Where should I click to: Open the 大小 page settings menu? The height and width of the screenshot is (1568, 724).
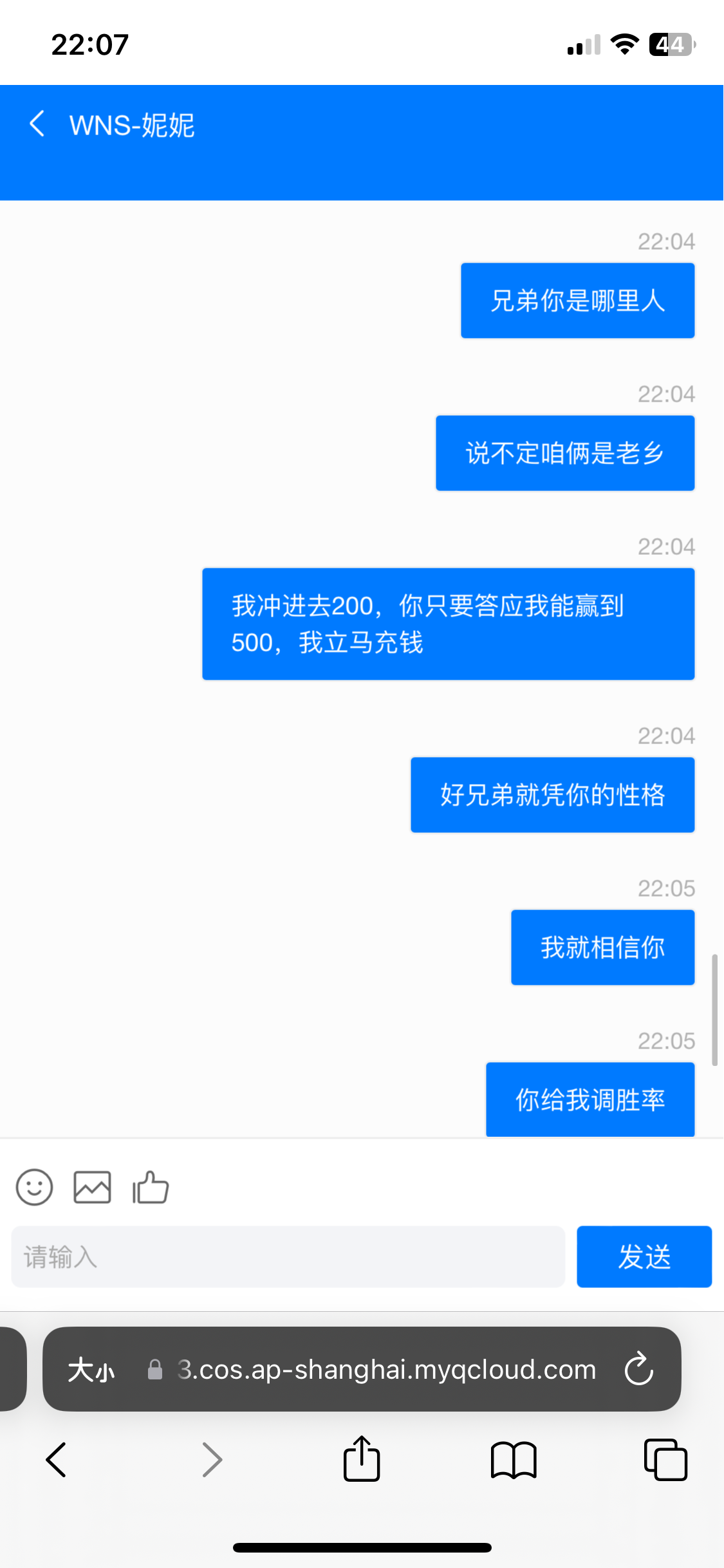(91, 1370)
